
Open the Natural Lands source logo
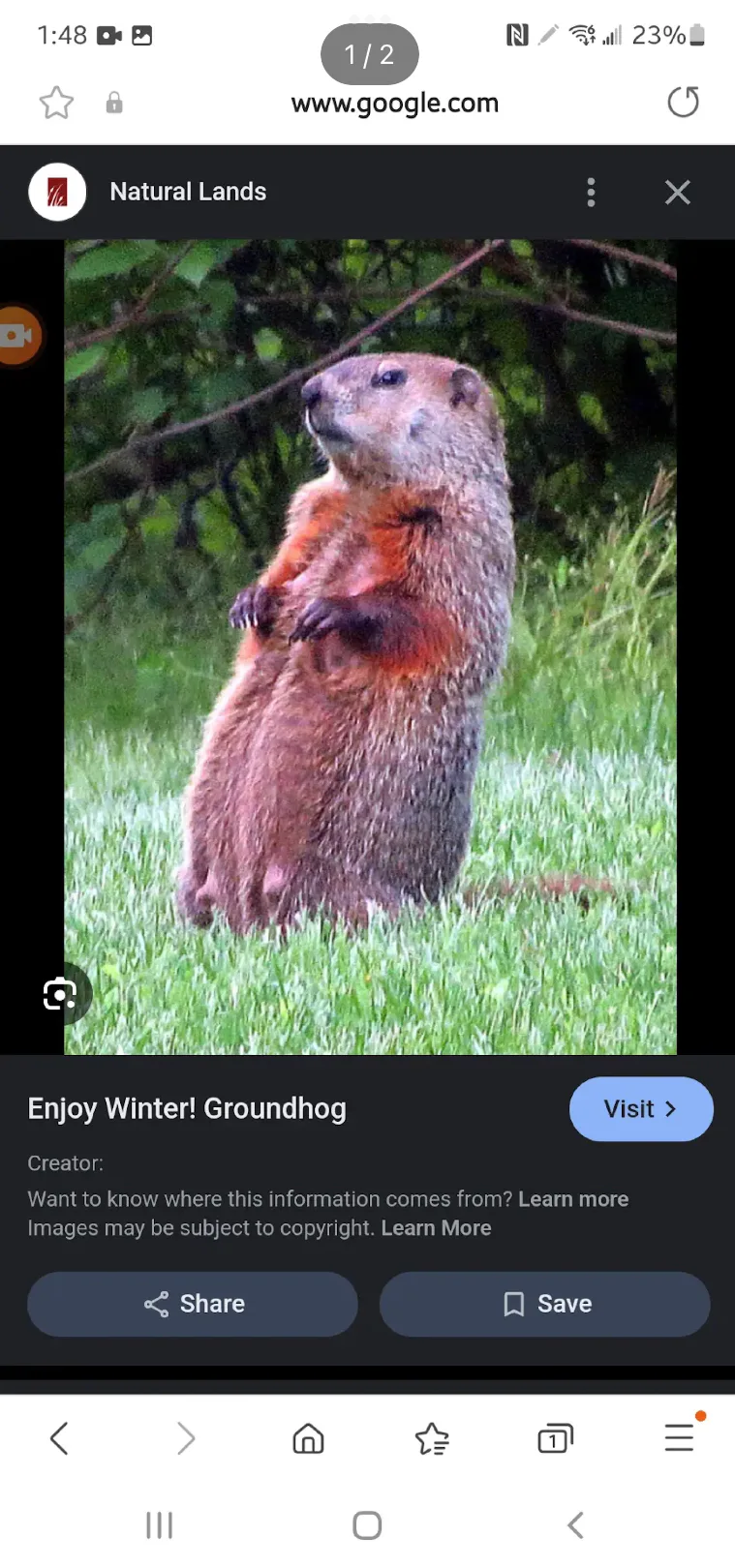[x=57, y=192]
